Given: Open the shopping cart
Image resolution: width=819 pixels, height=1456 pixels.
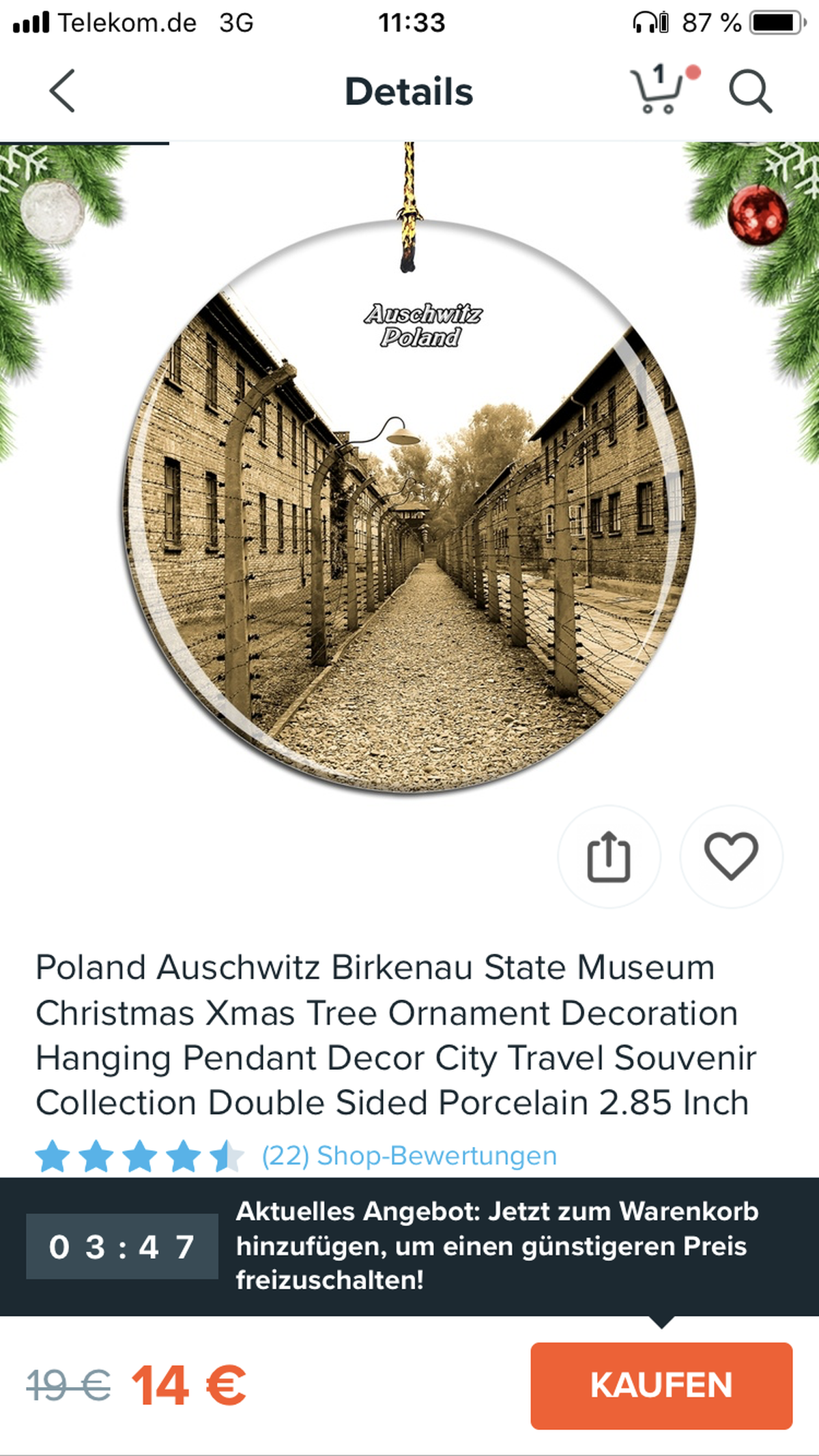Looking at the screenshot, I should click(x=658, y=91).
